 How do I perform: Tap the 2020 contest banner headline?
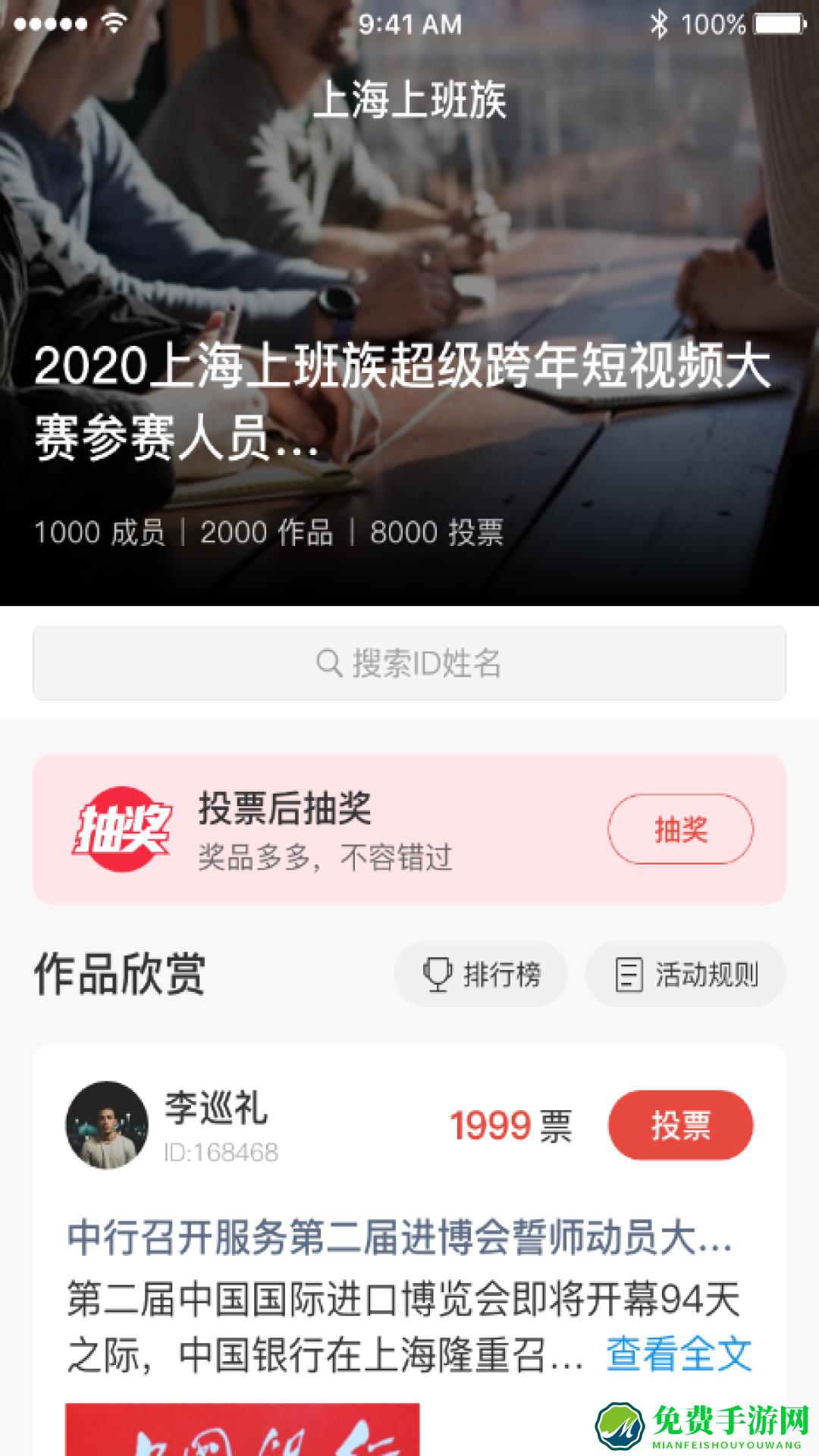[402, 402]
